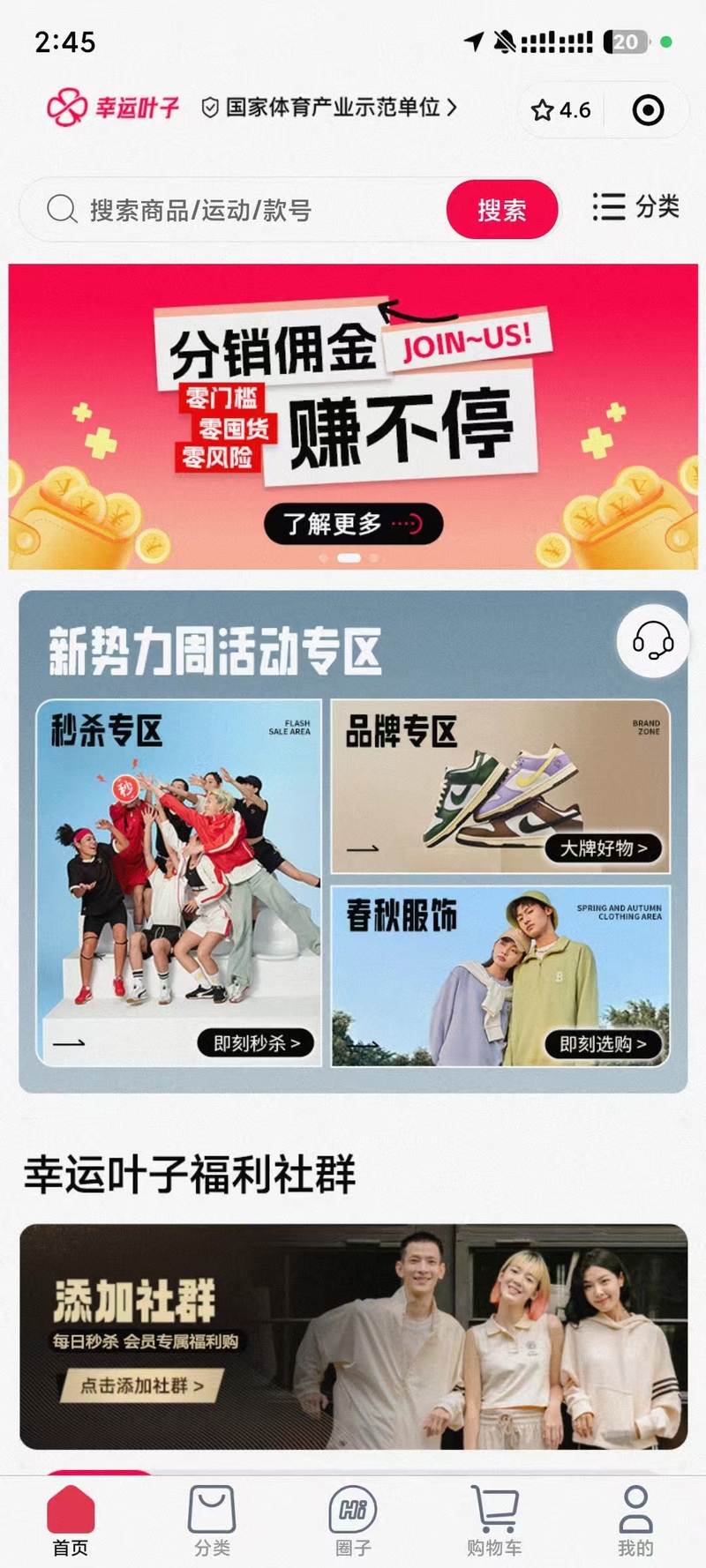Tap the red 搜索 button
The height and width of the screenshot is (1568, 706).
tap(502, 210)
